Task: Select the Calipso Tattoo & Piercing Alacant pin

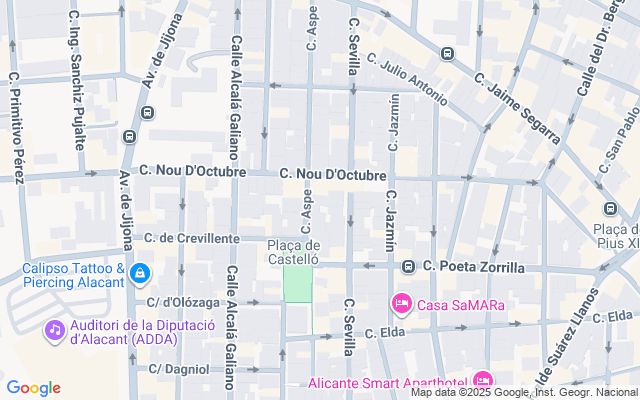Action: tap(139, 273)
